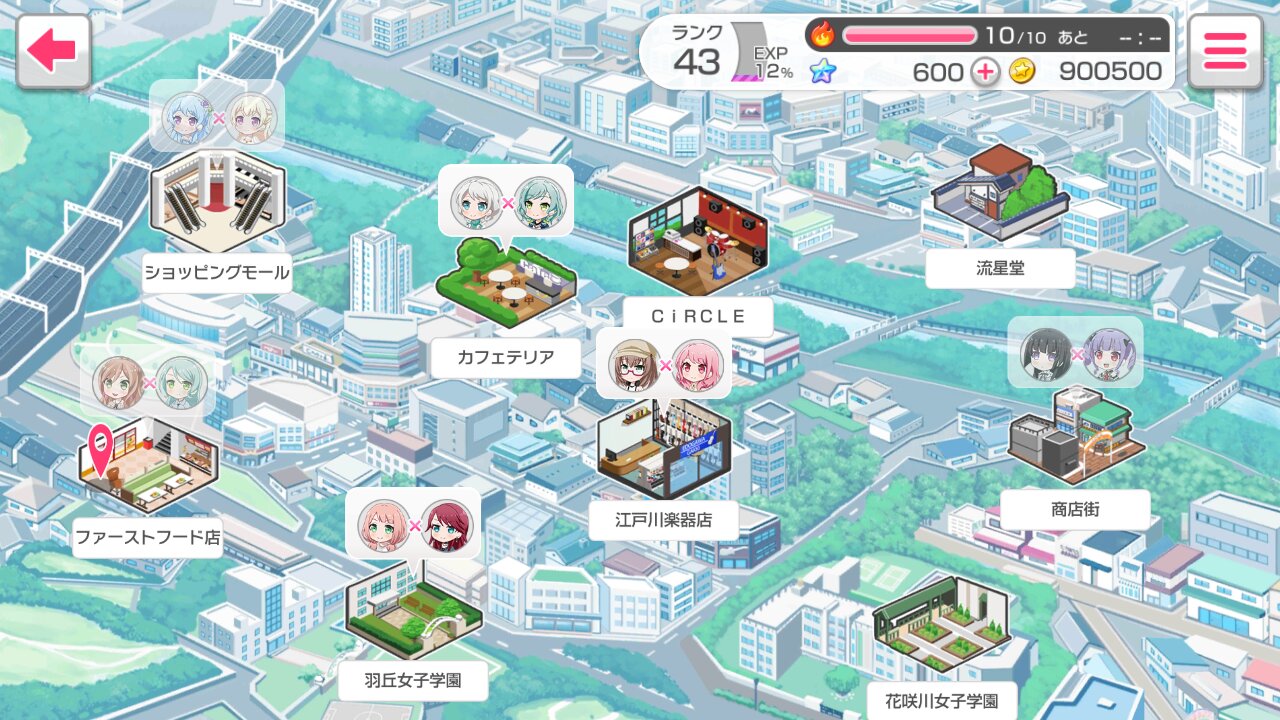Open the character chat above 江戸川楽器店
Image resolution: width=1280 pixels, height=720 pixels.
coord(664,364)
